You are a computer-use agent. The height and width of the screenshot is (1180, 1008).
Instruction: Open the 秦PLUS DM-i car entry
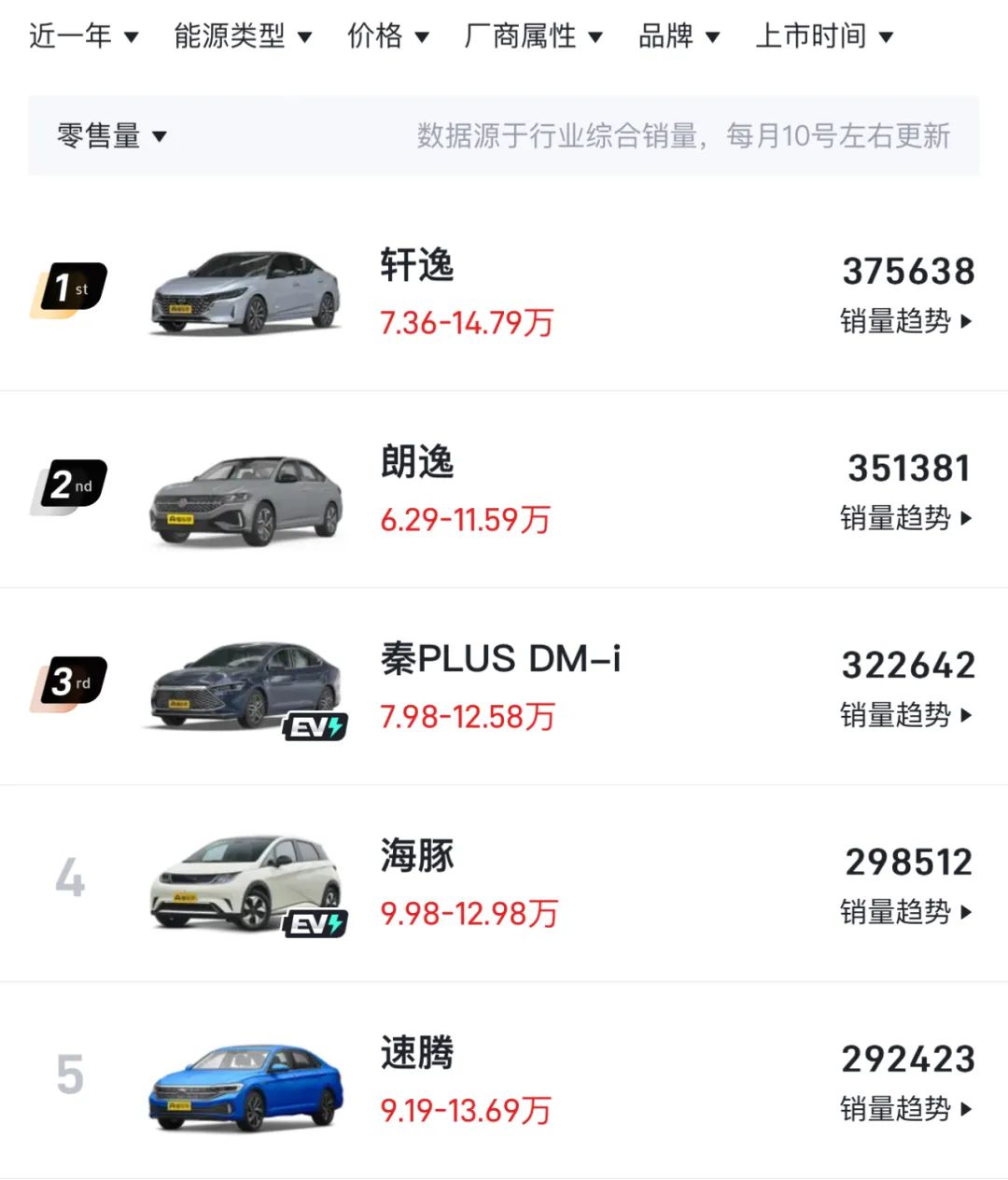coord(500,659)
